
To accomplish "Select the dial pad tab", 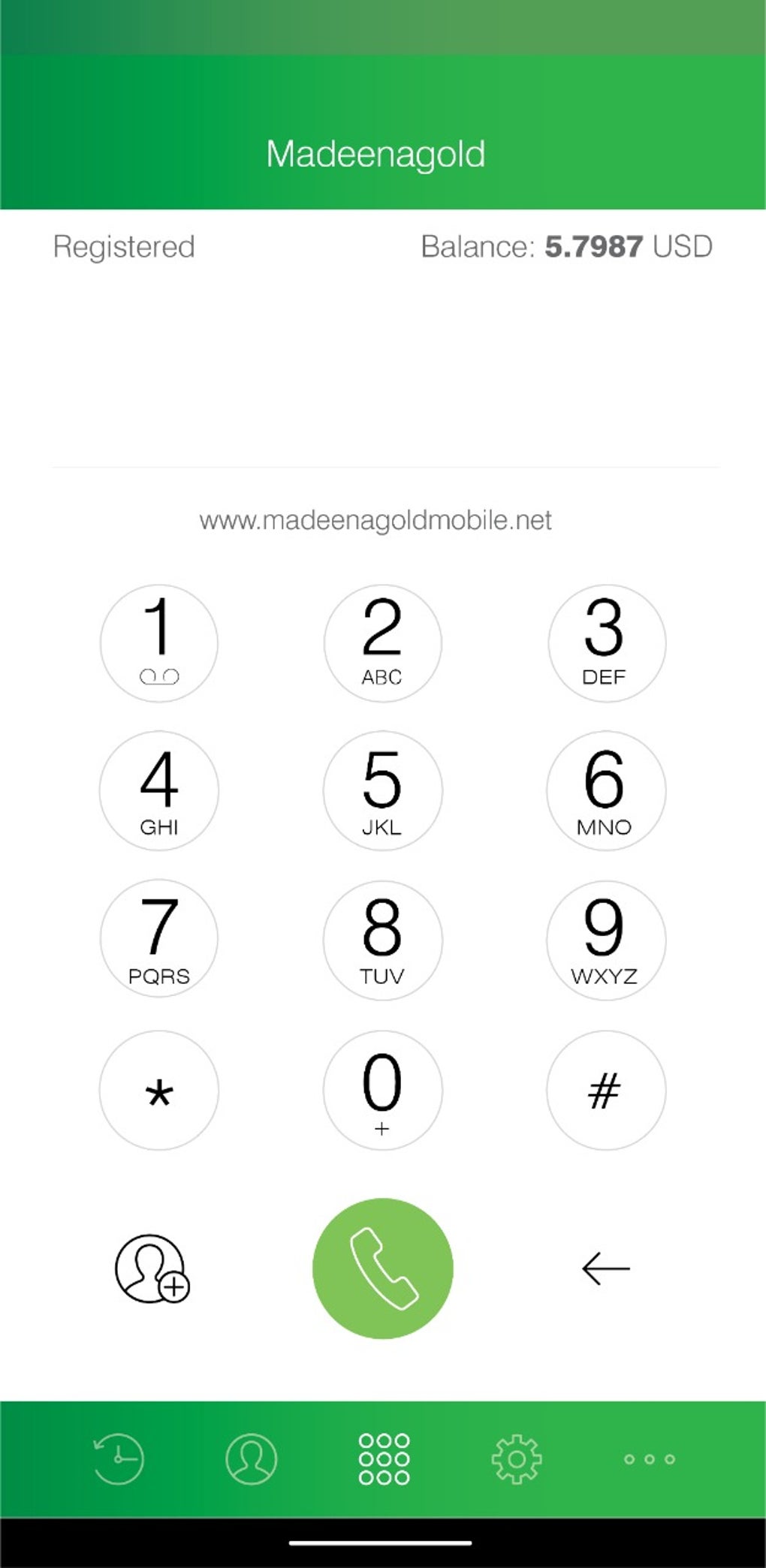I will tap(384, 1459).
